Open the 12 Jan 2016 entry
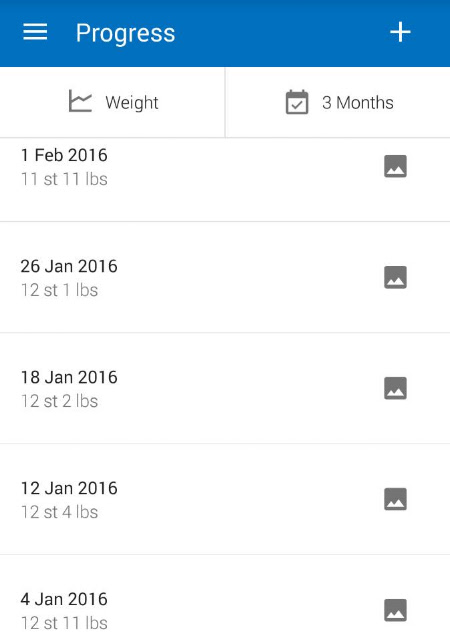This screenshot has width=450, height=640. [225, 500]
